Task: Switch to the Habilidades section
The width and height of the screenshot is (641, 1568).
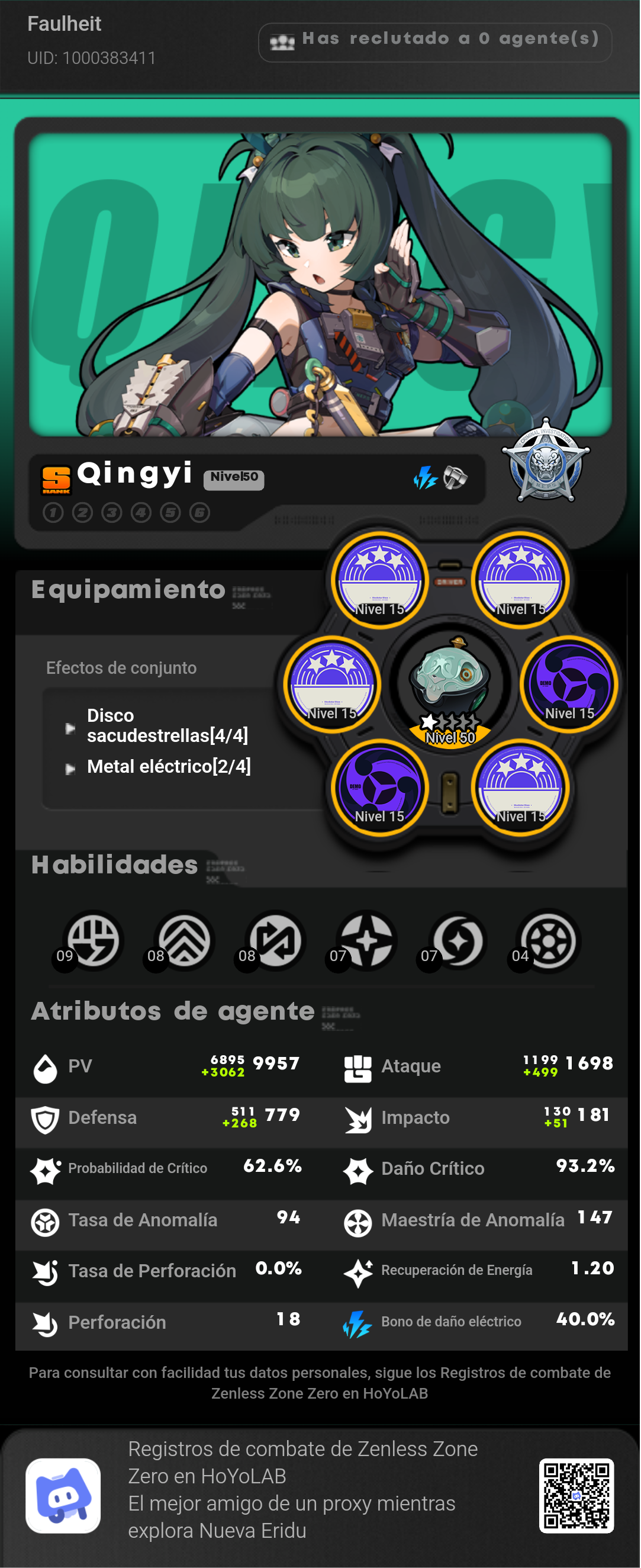Action: 115,864
